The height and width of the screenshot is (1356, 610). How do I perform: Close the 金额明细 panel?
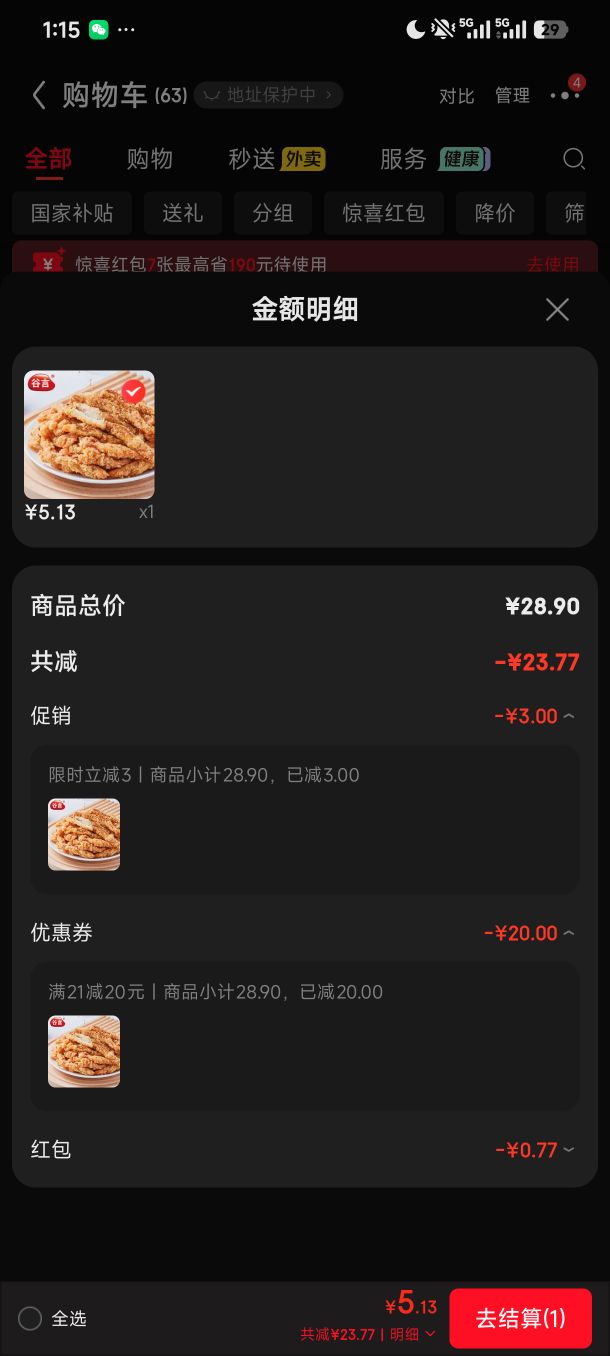coord(557,310)
